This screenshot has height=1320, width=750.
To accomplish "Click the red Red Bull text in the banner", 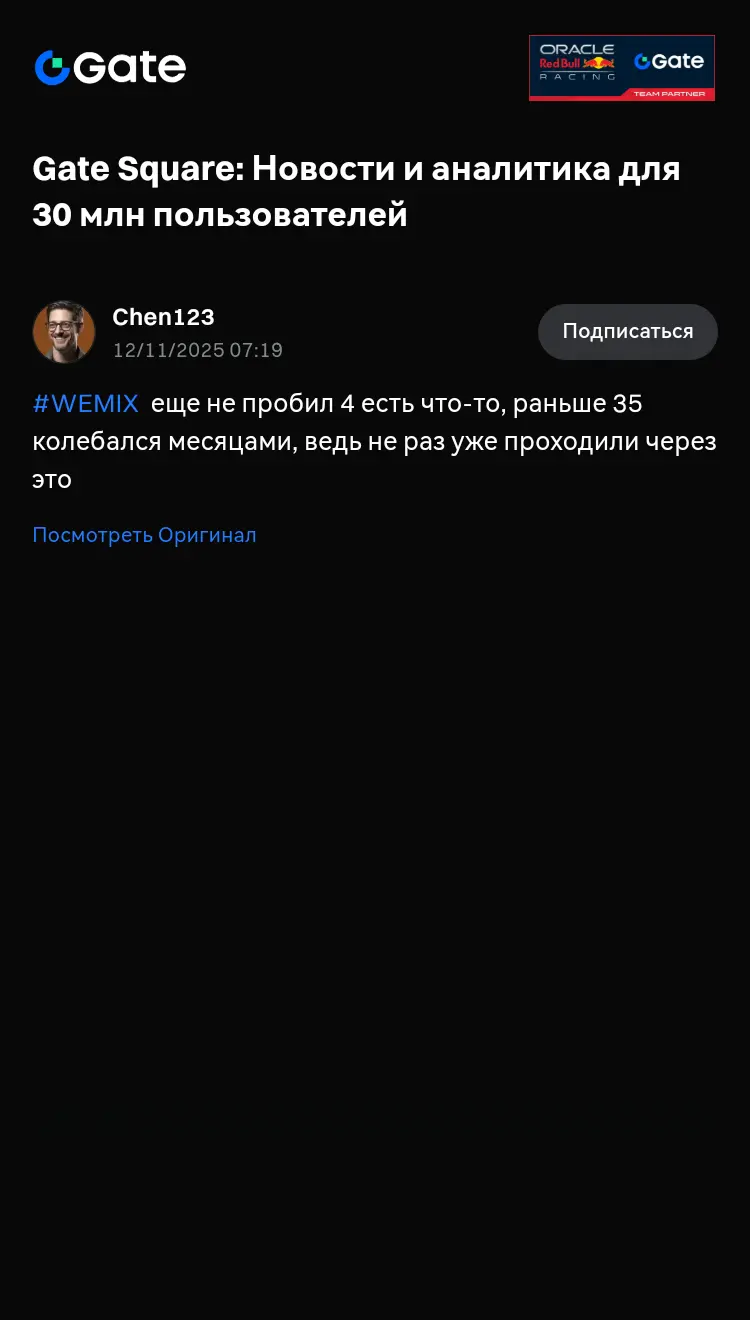I will pyautogui.click(x=560, y=63).
